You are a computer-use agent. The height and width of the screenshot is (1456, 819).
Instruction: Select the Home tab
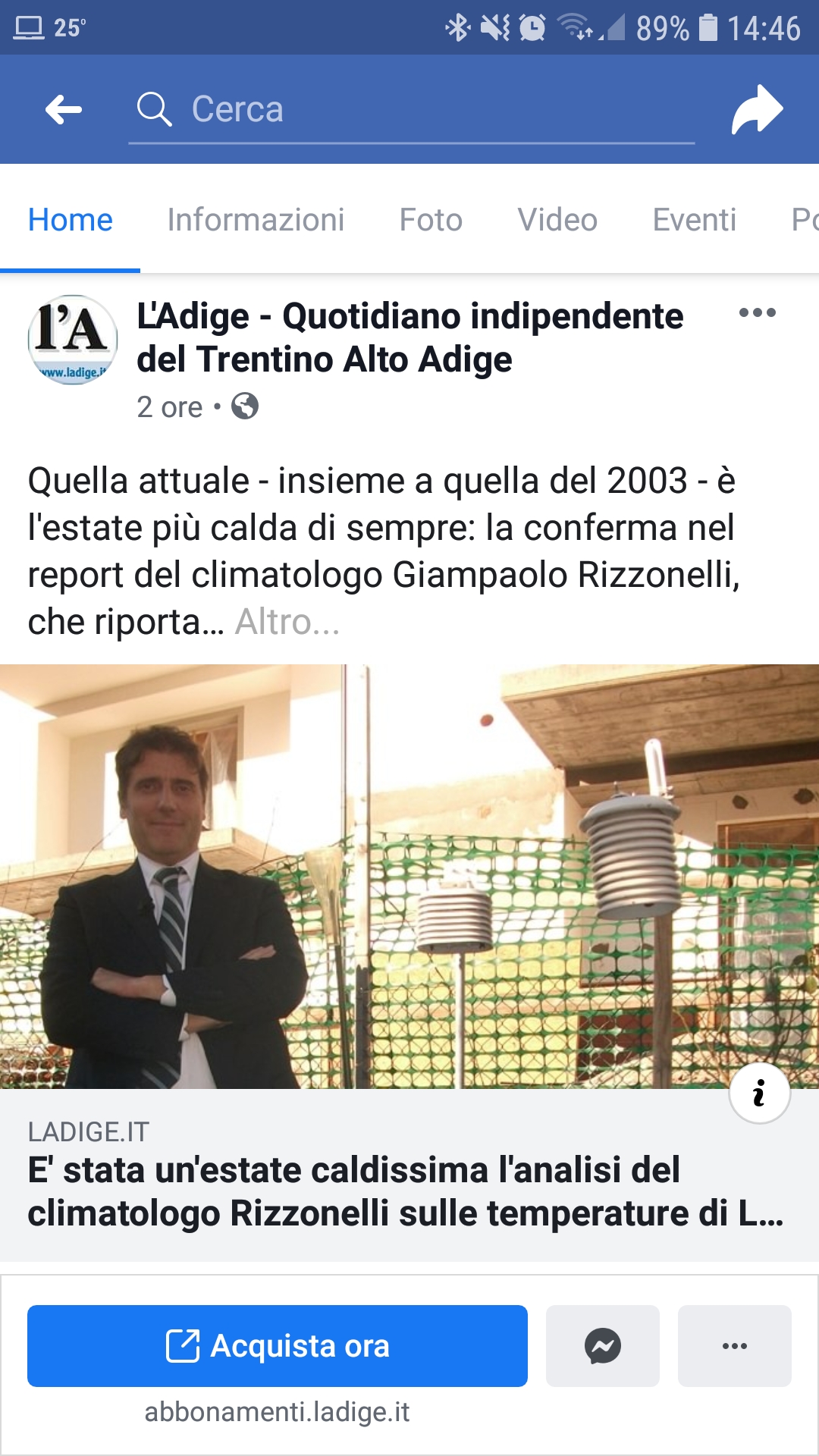coord(70,220)
